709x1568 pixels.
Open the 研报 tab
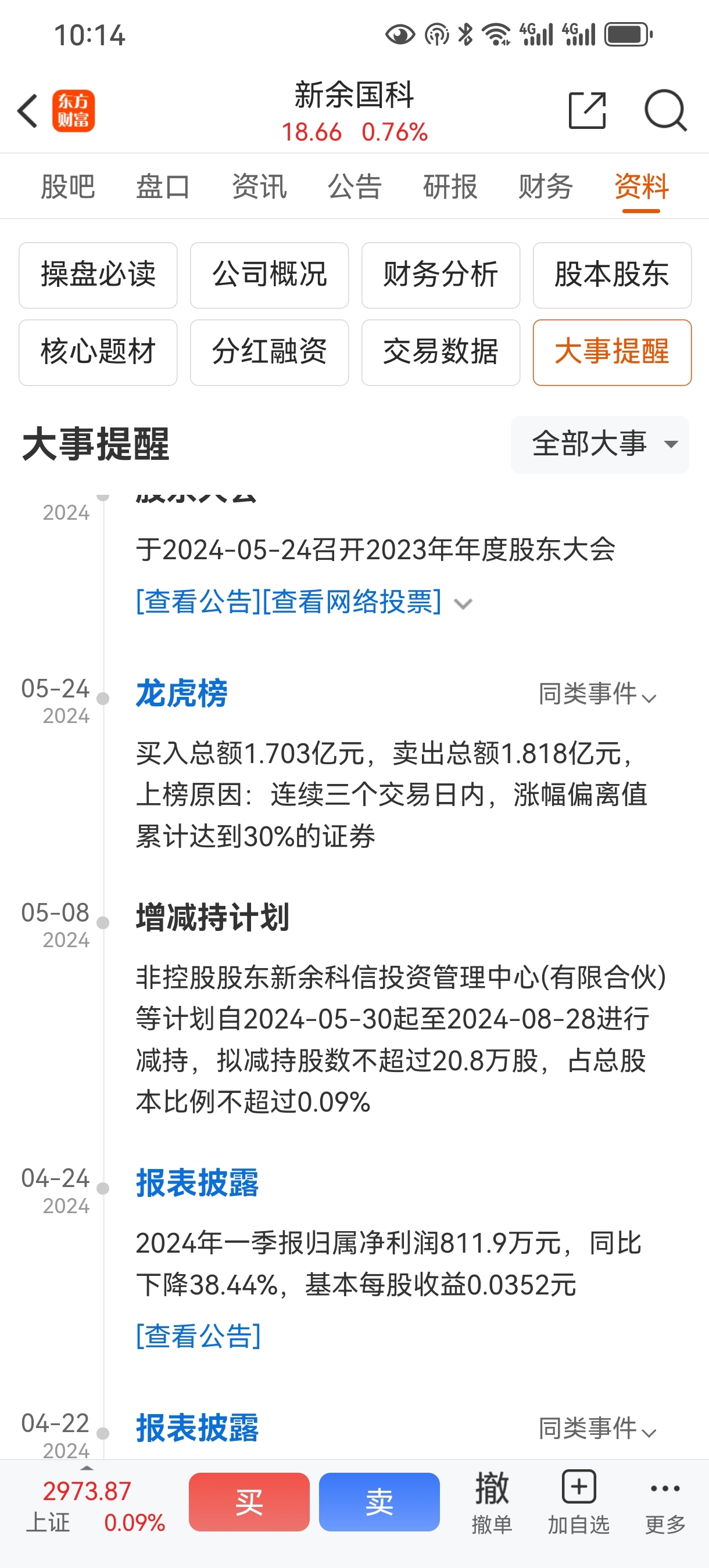pos(450,186)
